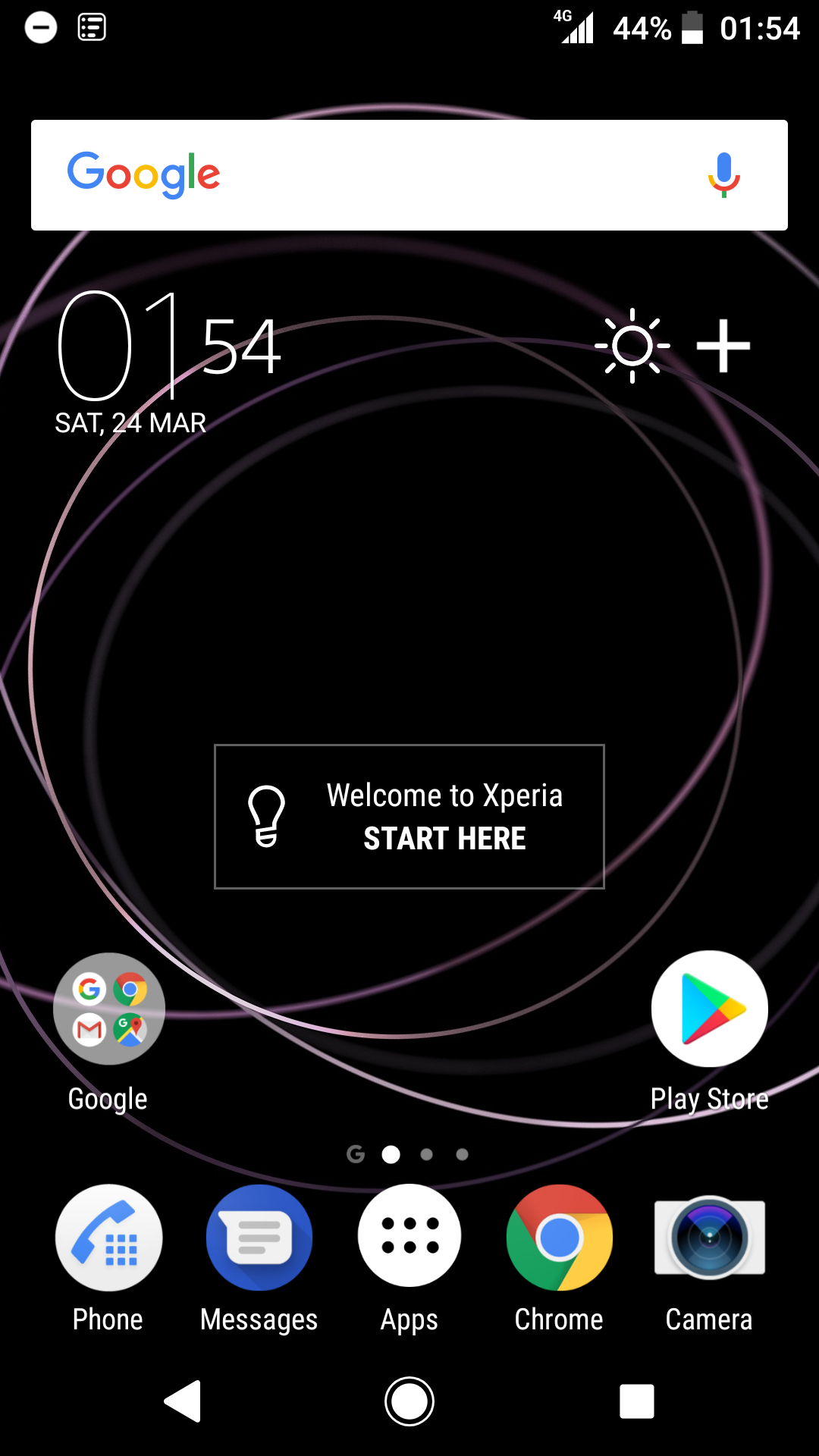Open recent apps overview

(x=636, y=1401)
